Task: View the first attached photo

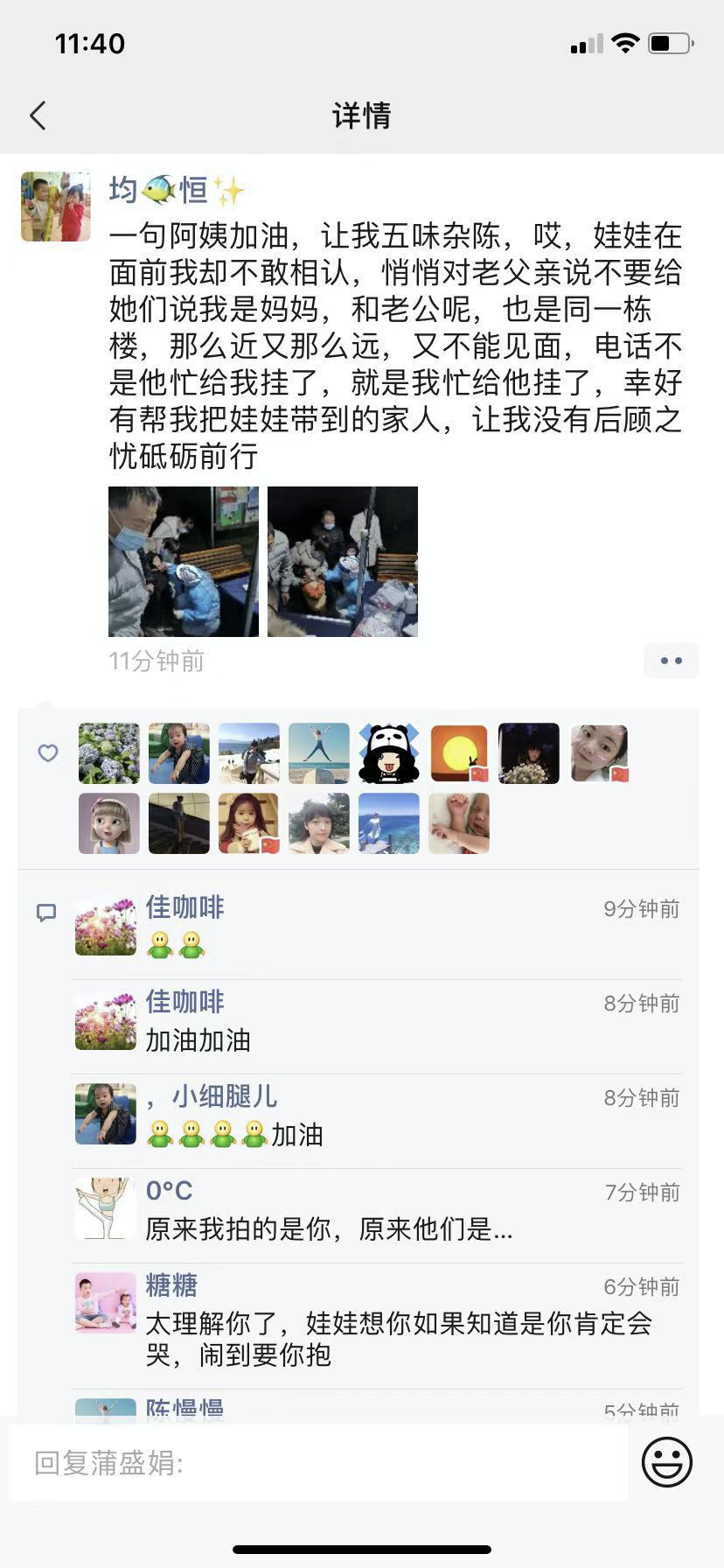Action: coord(184,562)
